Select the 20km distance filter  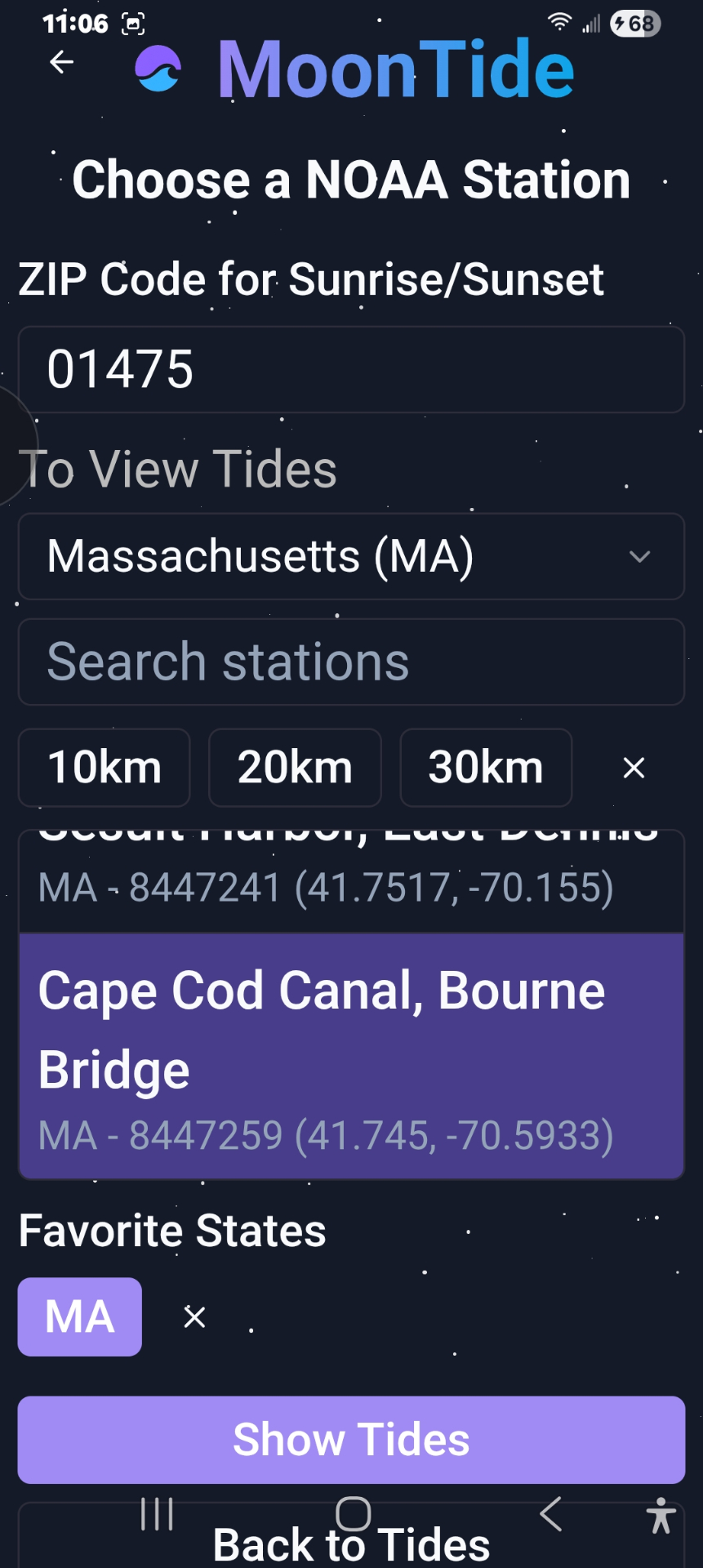tap(295, 768)
